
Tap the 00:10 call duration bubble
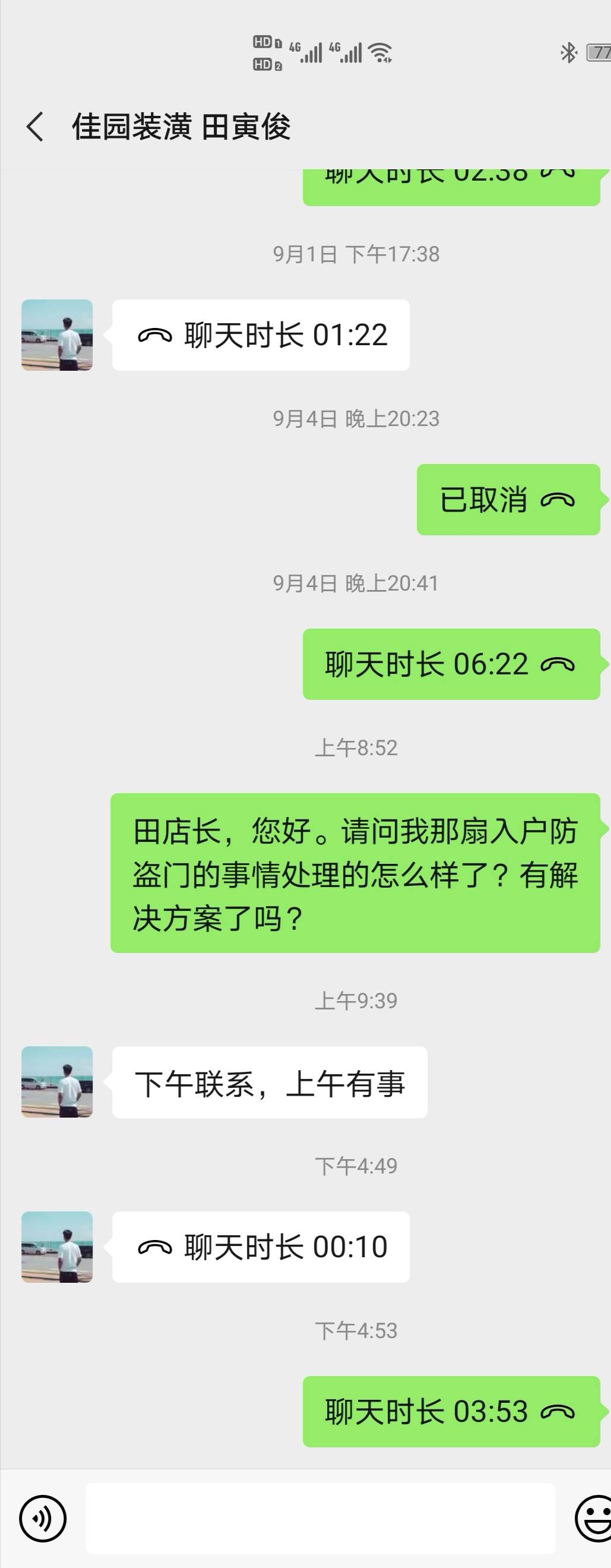[x=261, y=1247]
